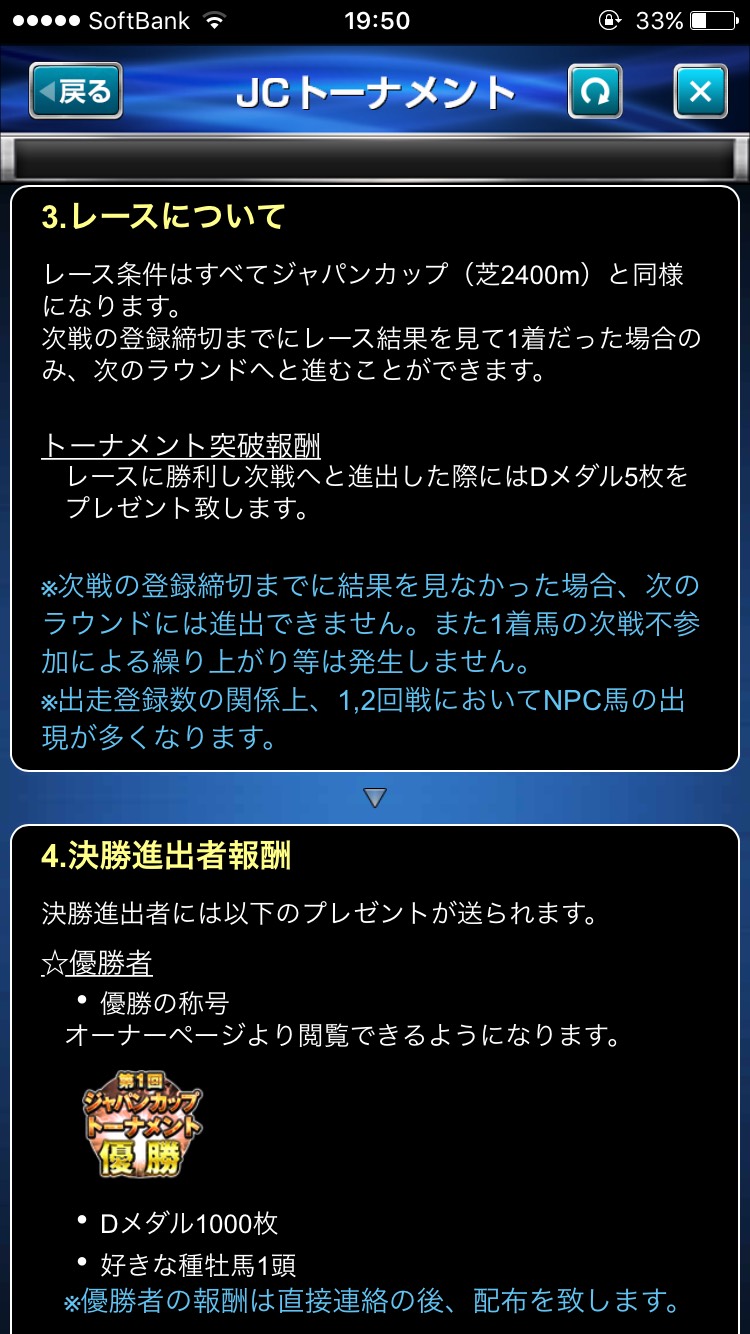Go back with the 戻る button

click(x=76, y=92)
